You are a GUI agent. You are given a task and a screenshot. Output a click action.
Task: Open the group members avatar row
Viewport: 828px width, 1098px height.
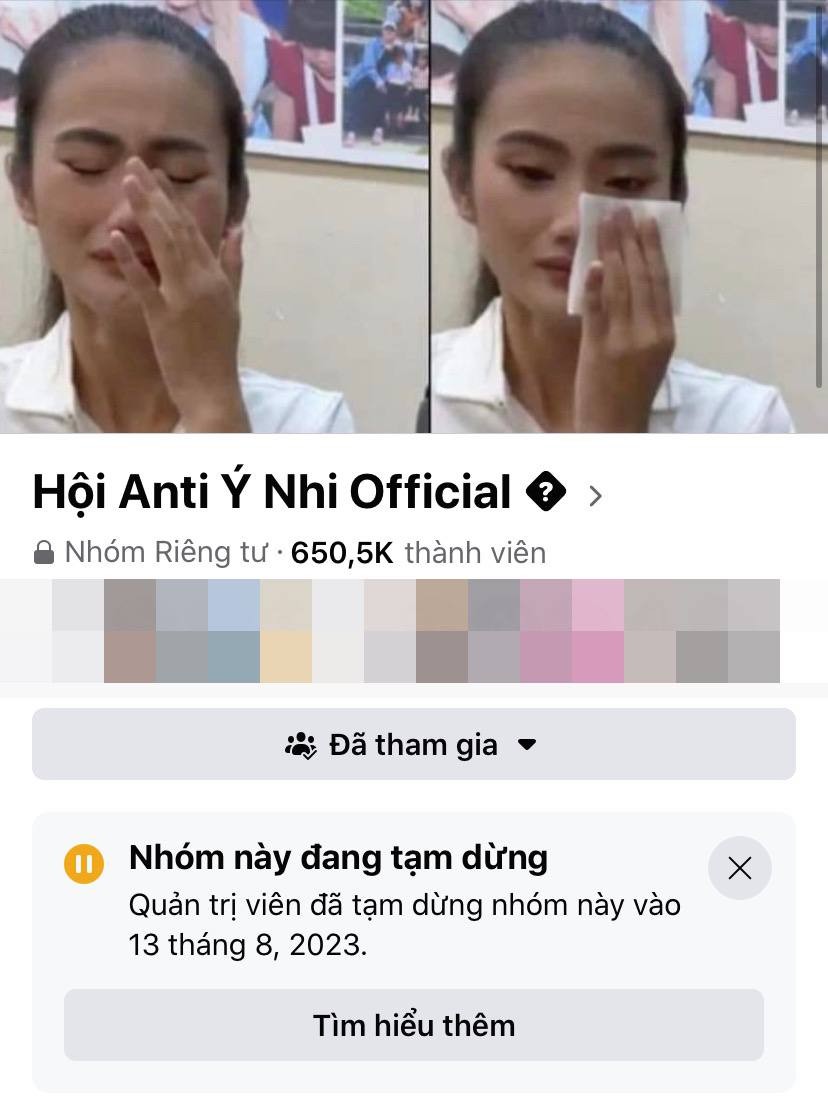tap(413, 631)
